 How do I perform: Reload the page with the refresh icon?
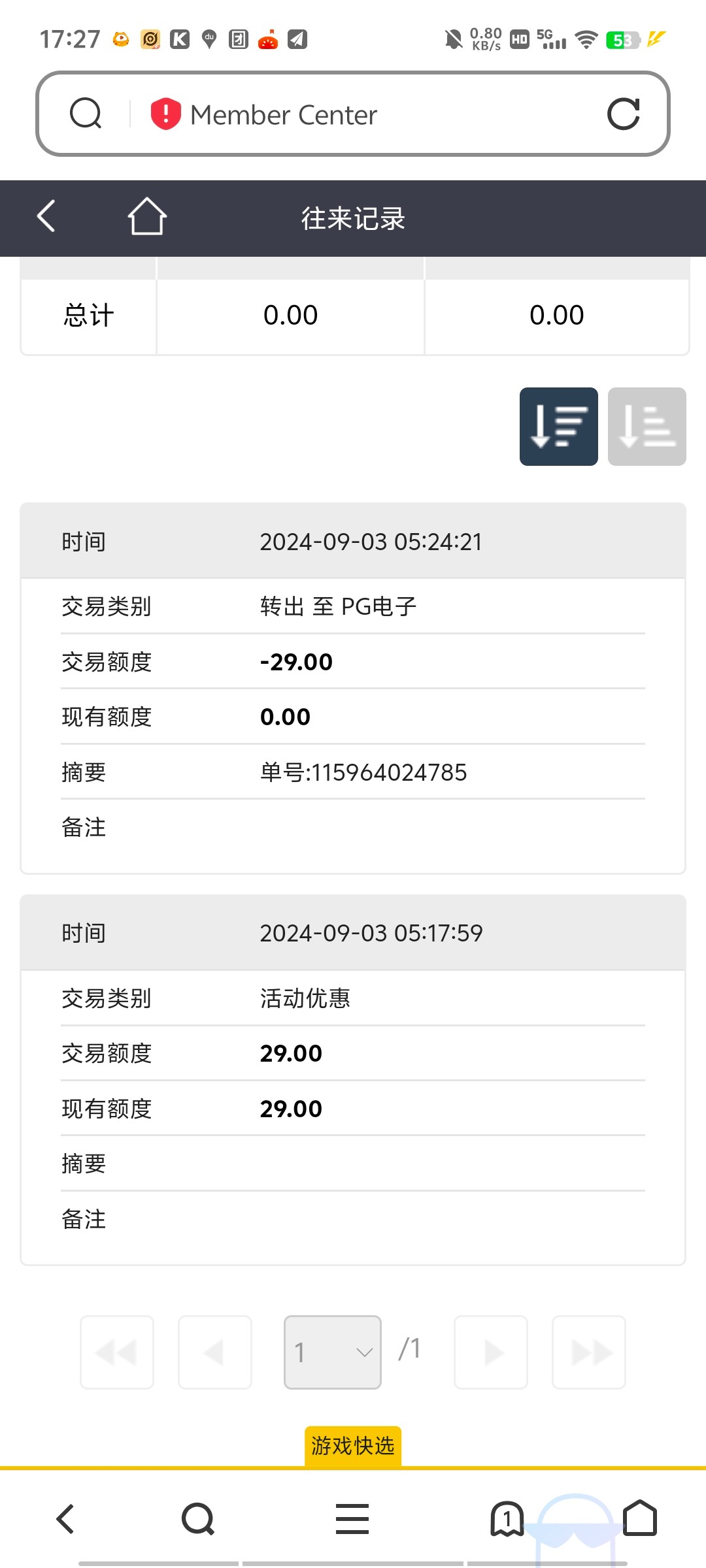[623, 114]
